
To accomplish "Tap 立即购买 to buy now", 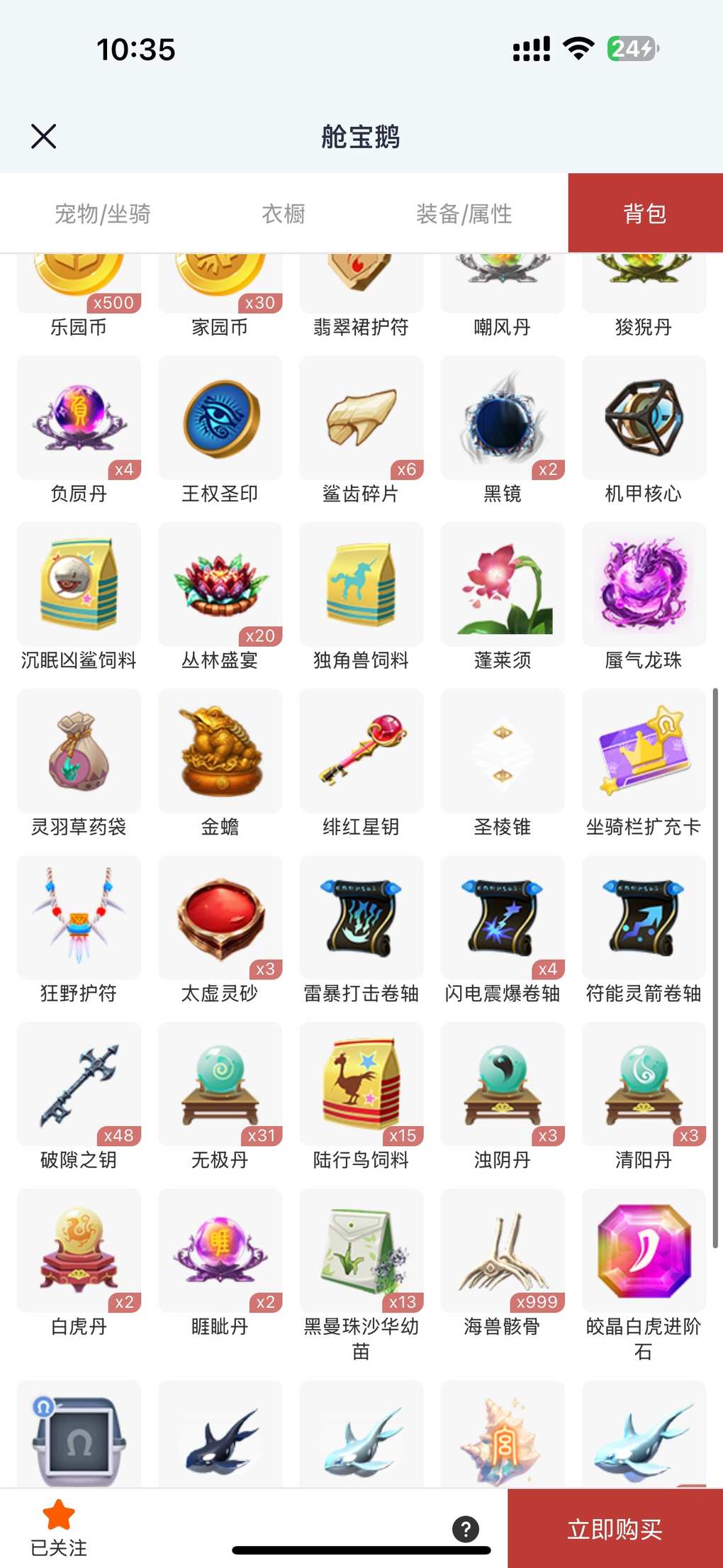I will click(615, 1528).
